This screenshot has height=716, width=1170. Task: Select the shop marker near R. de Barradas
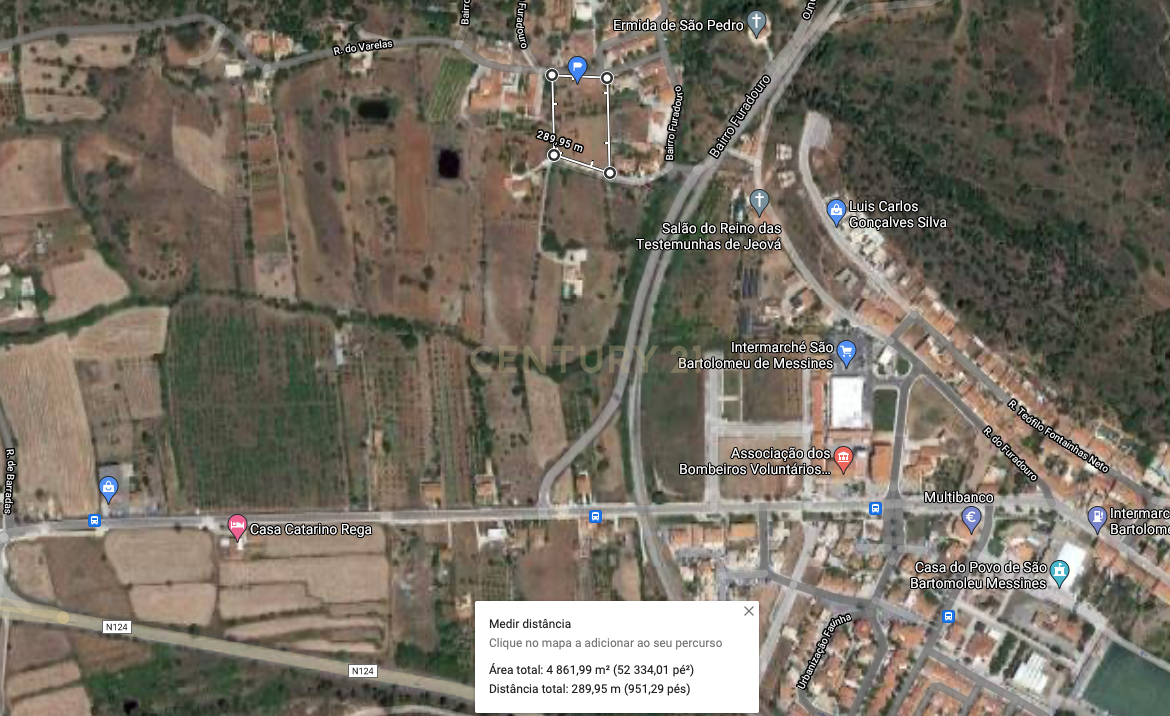pyautogui.click(x=108, y=487)
